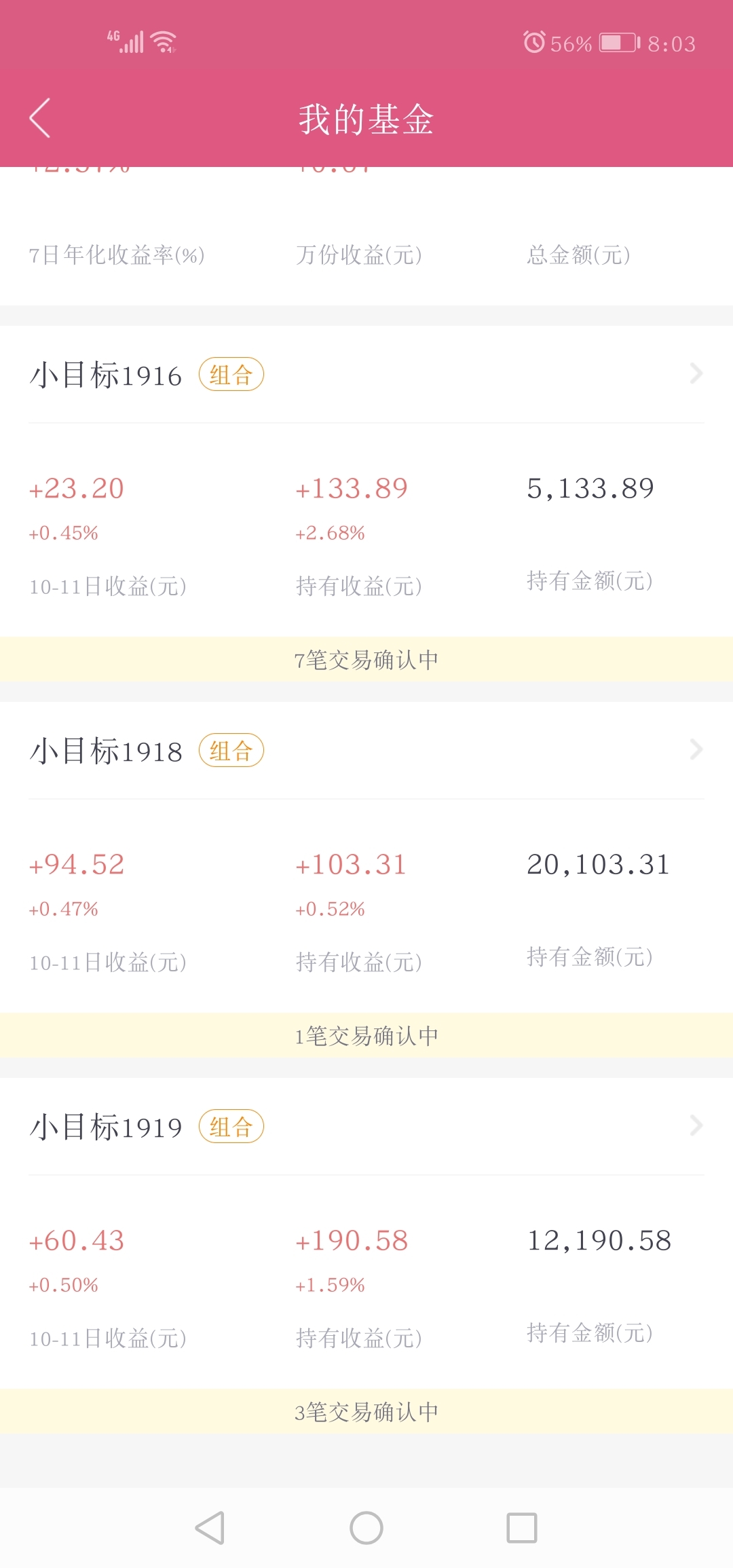Open the 小目标1918 portfolio row
Image resolution: width=733 pixels, height=1568 pixels.
(366, 751)
